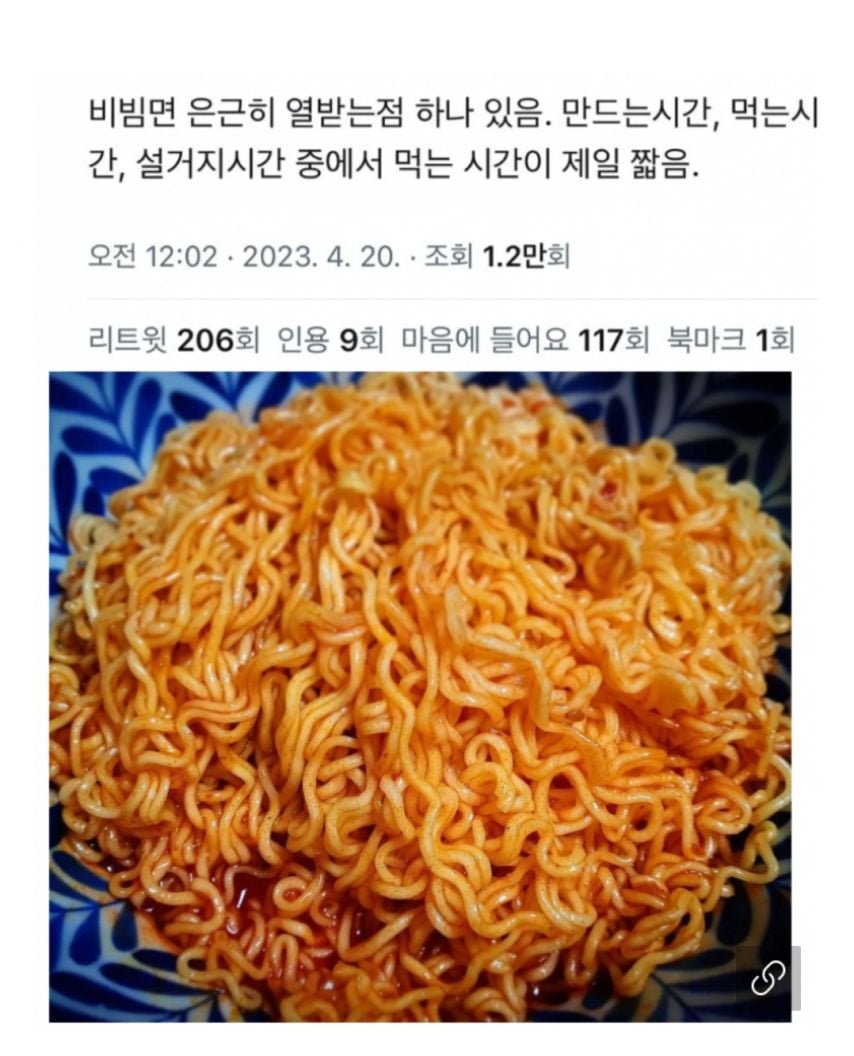Select the engagement stats row
Screen dimensions: 854x1056
(x=440, y=341)
